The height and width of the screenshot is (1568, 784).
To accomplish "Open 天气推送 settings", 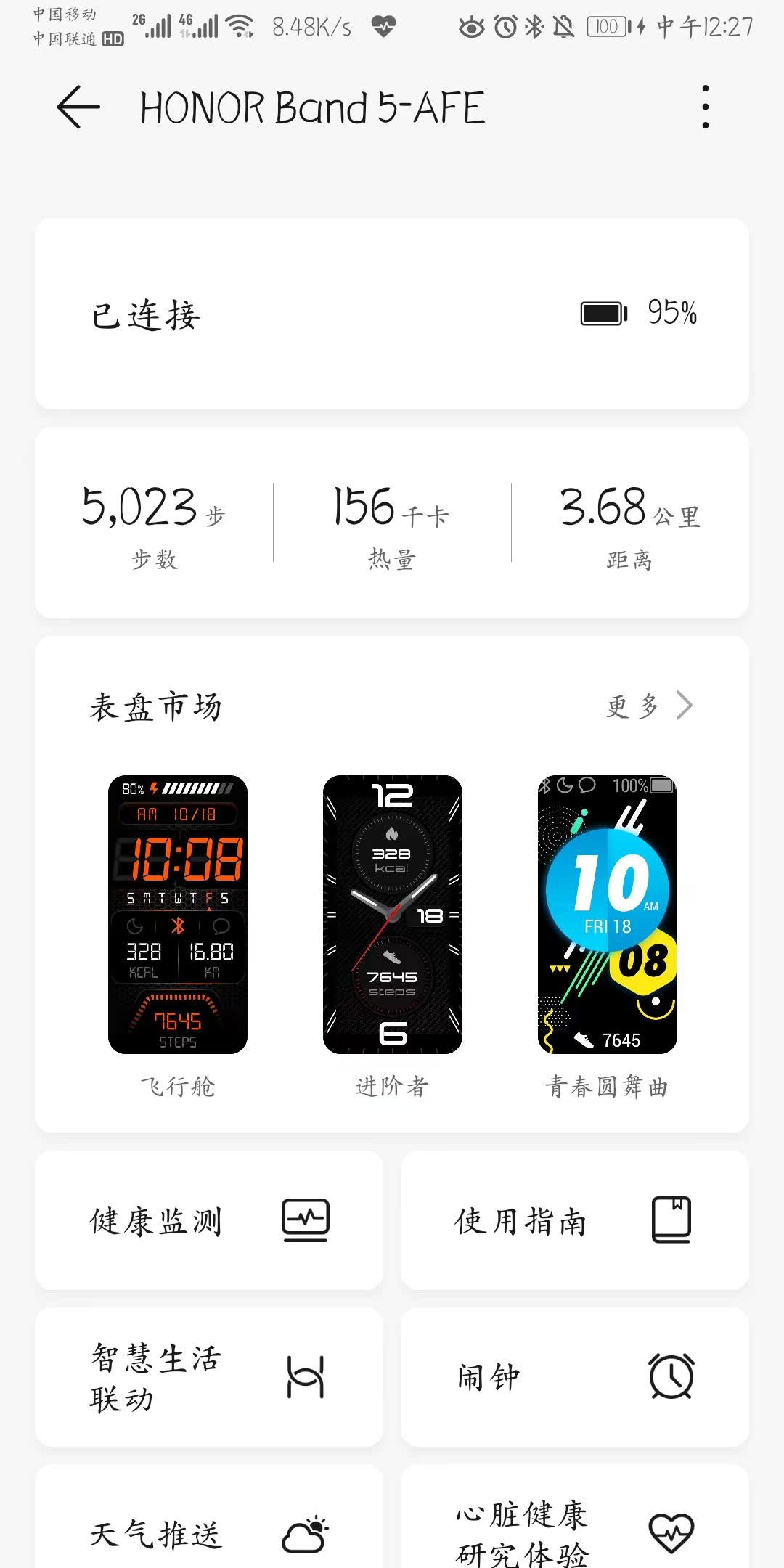I will 209,1517.
